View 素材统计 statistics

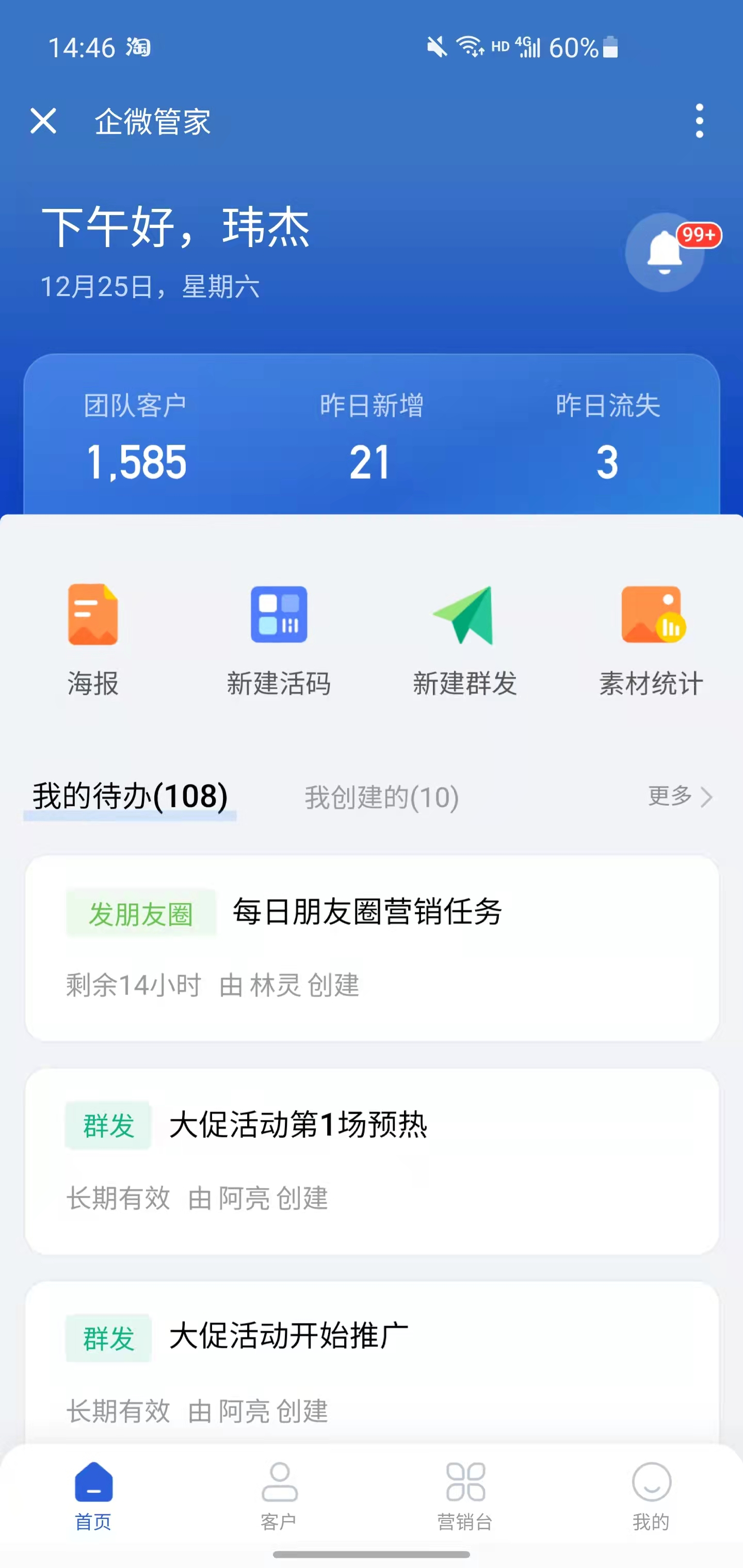[651, 640]
